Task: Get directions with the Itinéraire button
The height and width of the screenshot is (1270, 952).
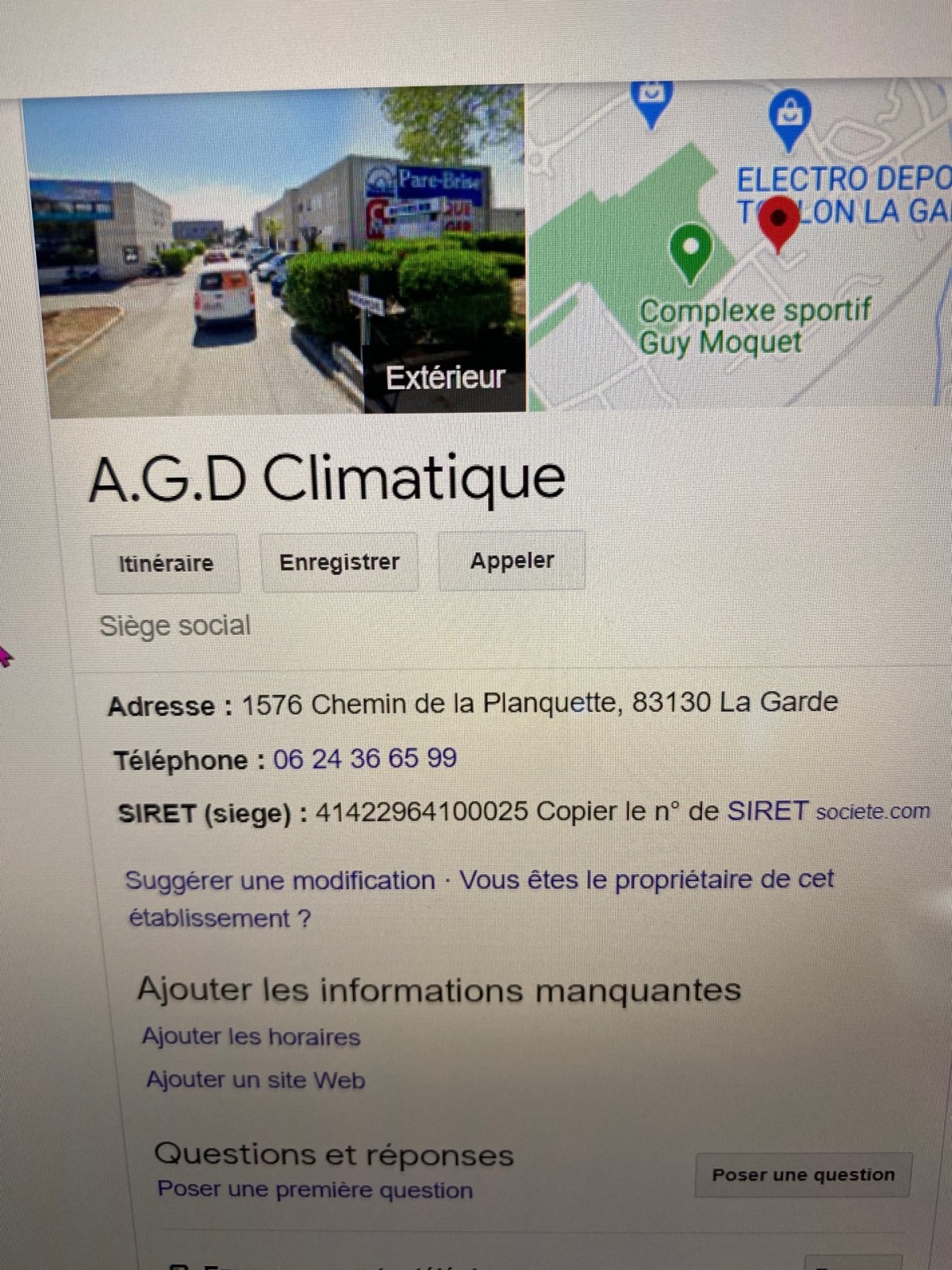Action: pyautogui.click(x=166, y=564)
